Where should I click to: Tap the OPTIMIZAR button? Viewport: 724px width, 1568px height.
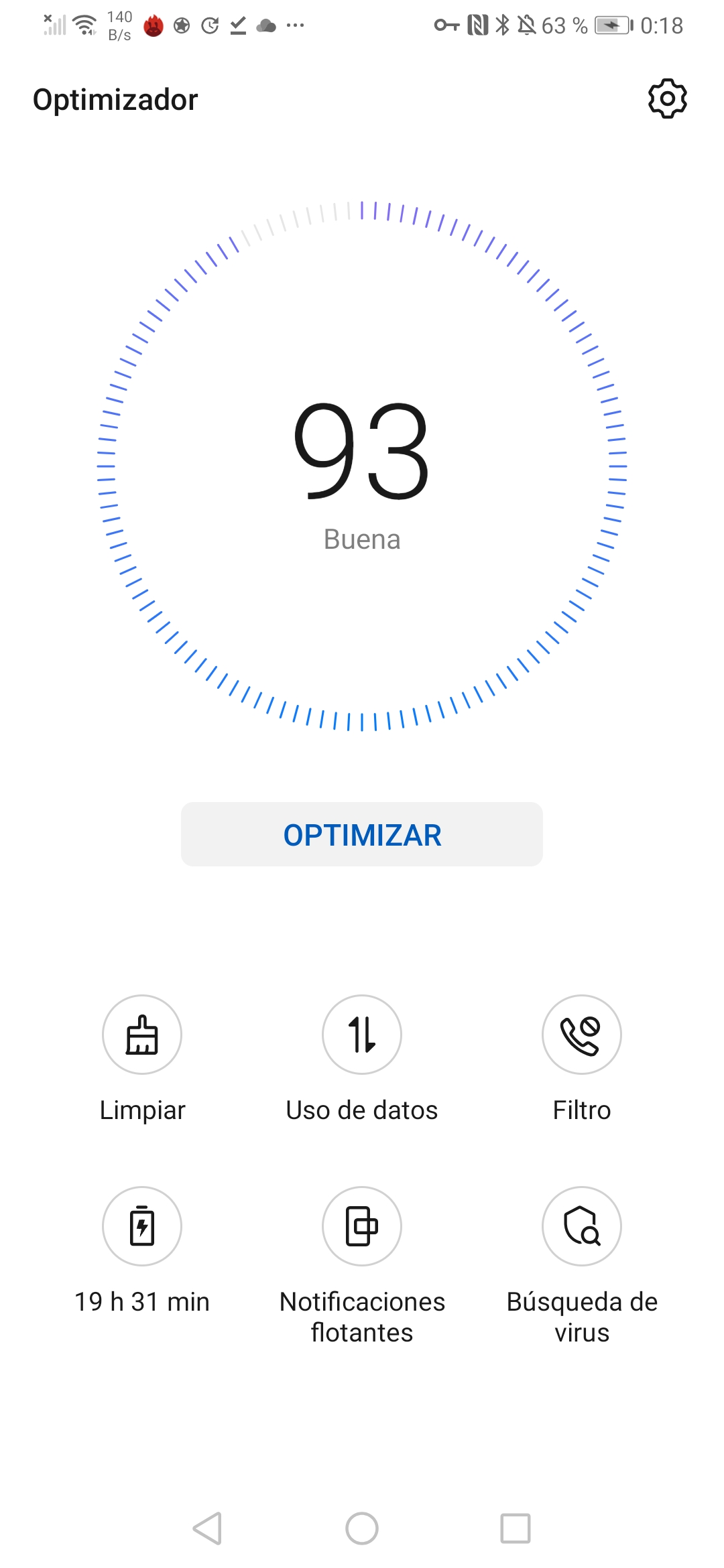(x=362, y=834)
